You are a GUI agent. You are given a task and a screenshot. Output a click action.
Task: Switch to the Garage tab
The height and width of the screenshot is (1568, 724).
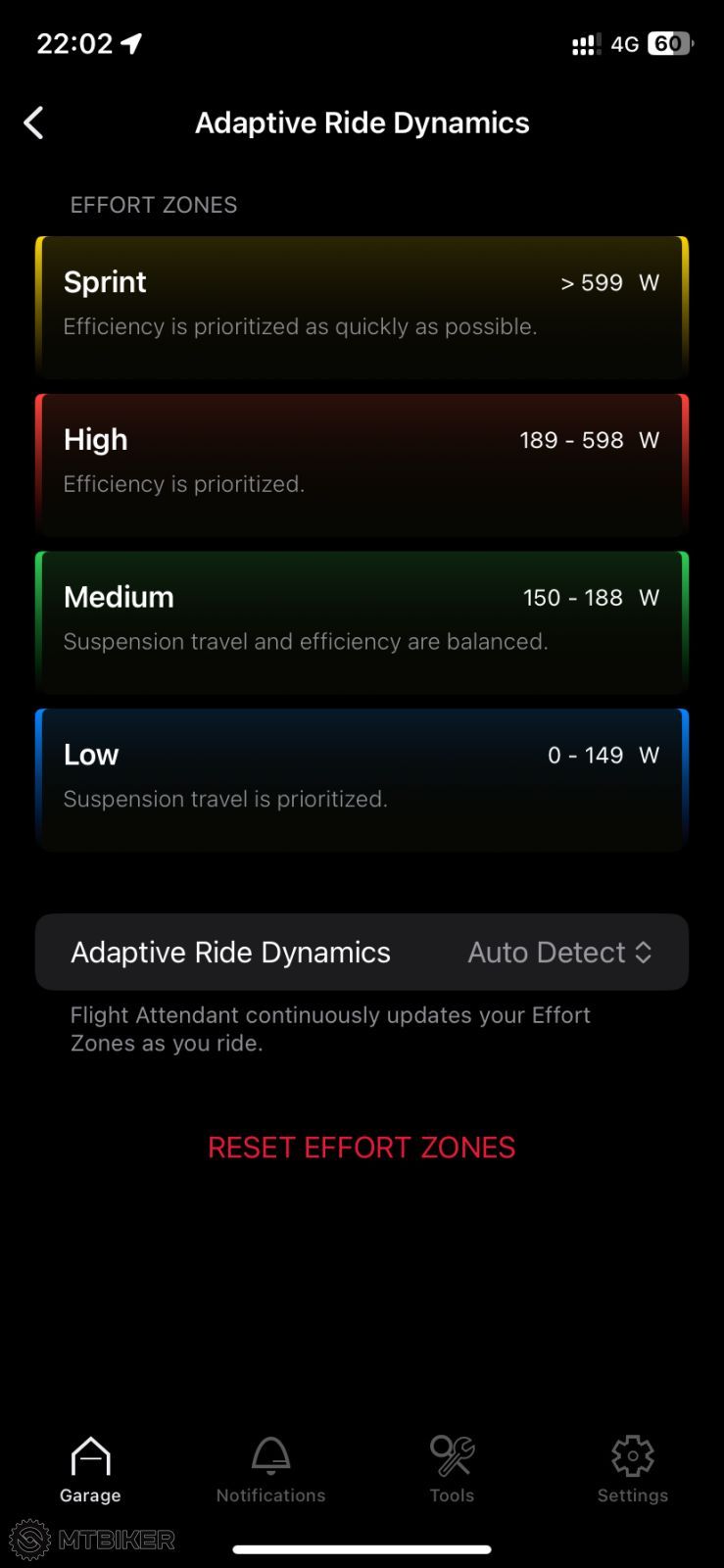(x=90, y=1469)
